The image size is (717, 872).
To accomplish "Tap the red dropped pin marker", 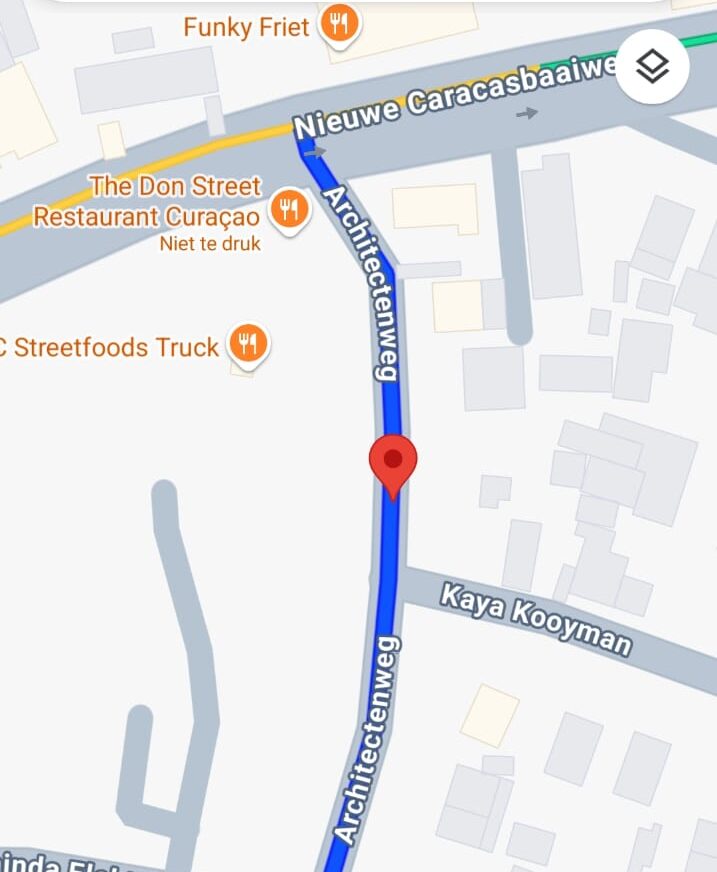I will tap(393, 462).
